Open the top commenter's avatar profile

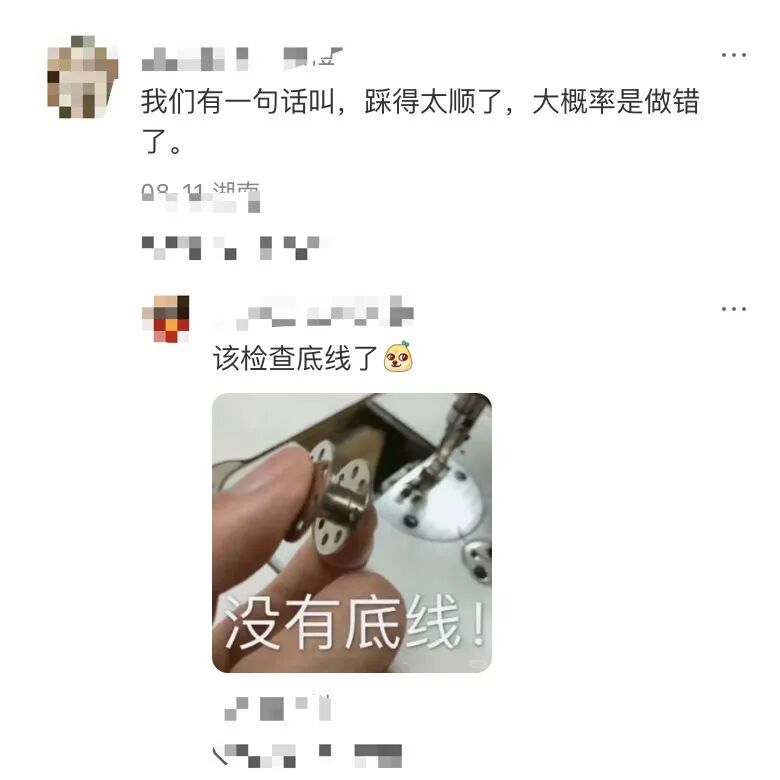pyautogui.click(x=83, y=77)
